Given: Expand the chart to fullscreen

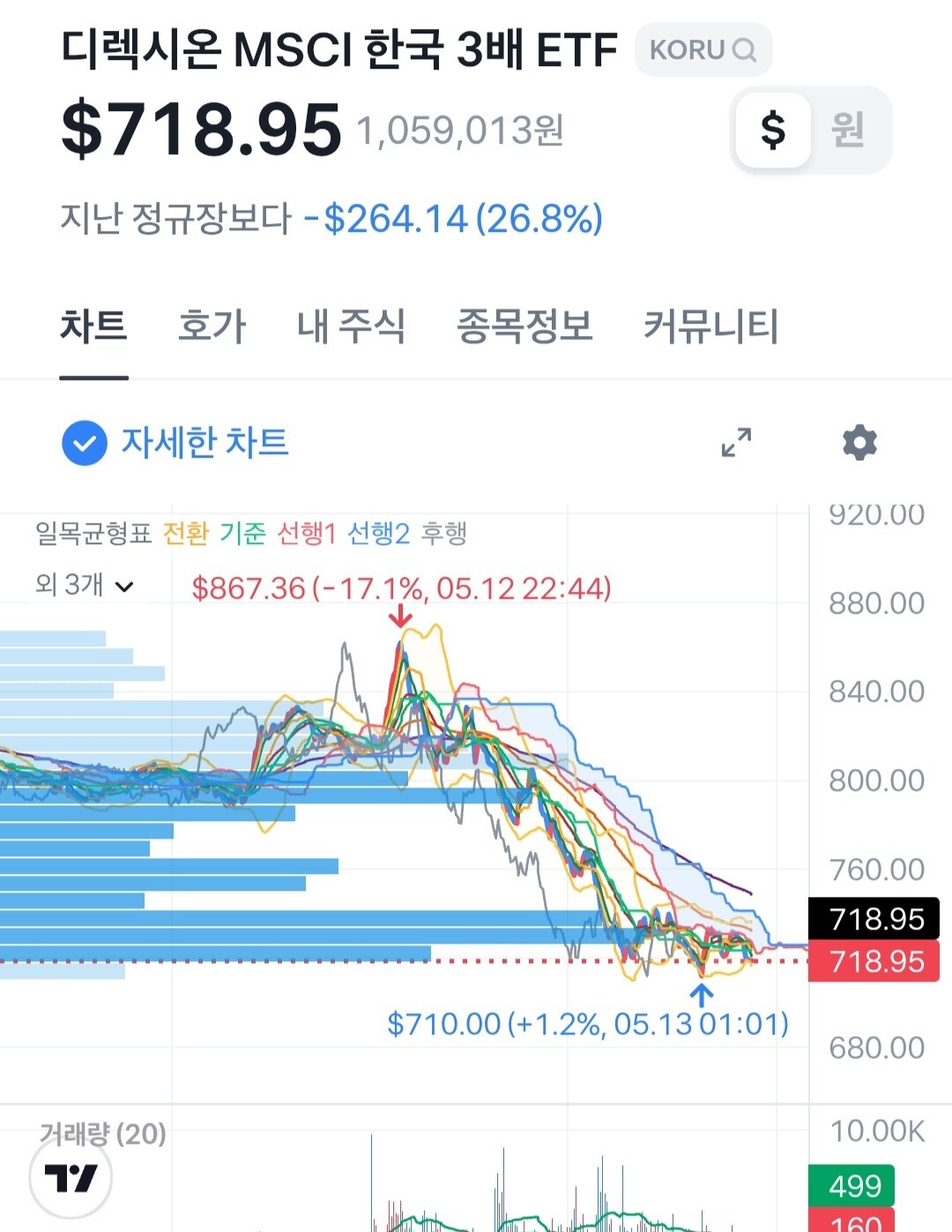Looking at the screenshot, I should click(x=736, y=443).
